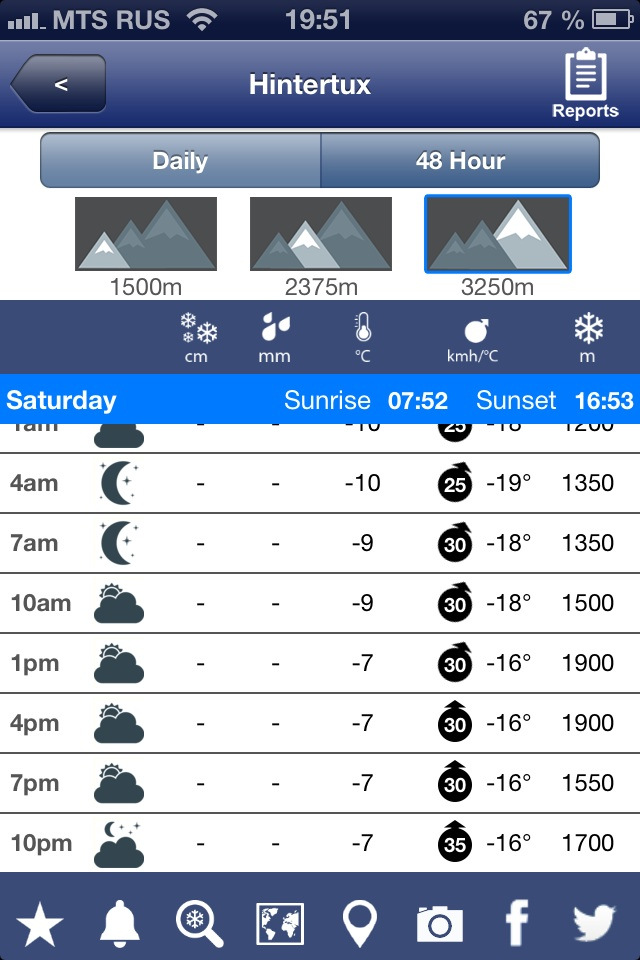The width and height of the screenshot is (640, 960).
Task: Go back using the back arrow
Action: 58,84
